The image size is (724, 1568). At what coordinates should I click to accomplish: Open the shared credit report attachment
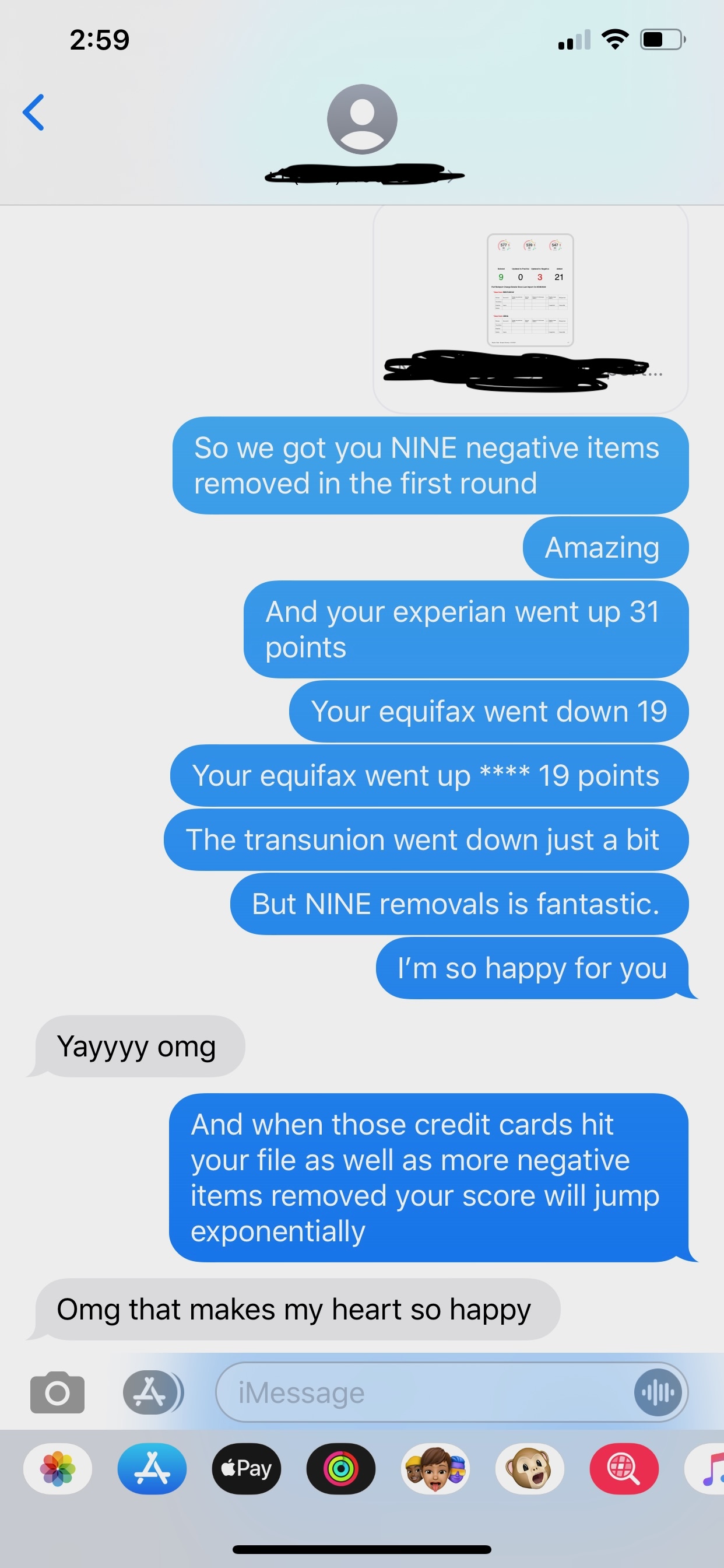click(x=530, y=290)
